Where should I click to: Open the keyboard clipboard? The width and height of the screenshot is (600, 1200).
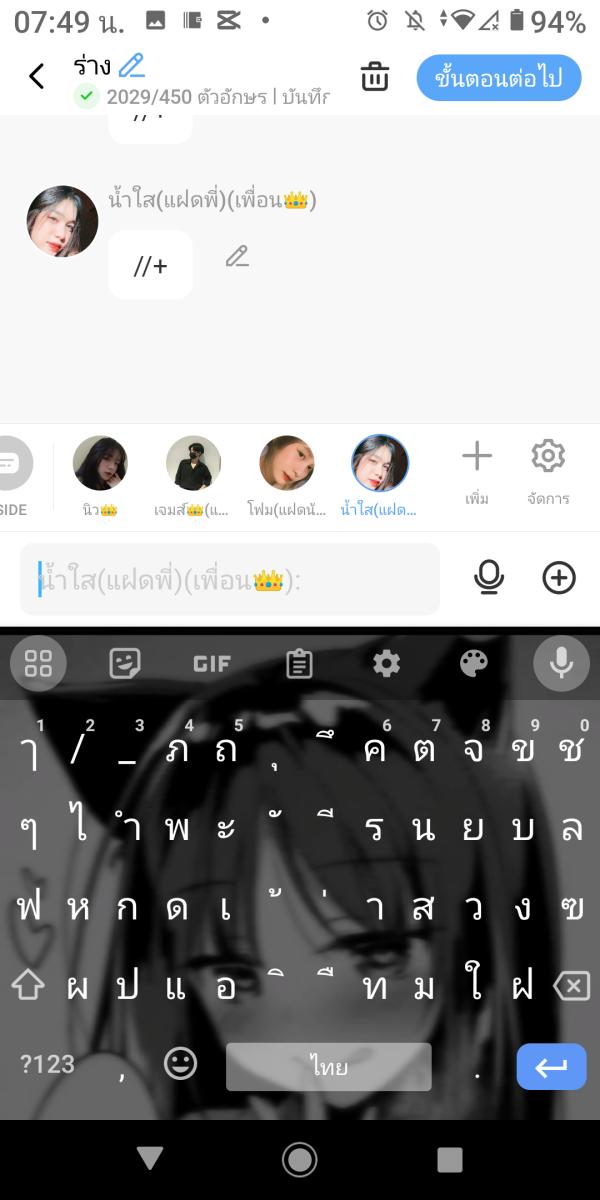299,663
